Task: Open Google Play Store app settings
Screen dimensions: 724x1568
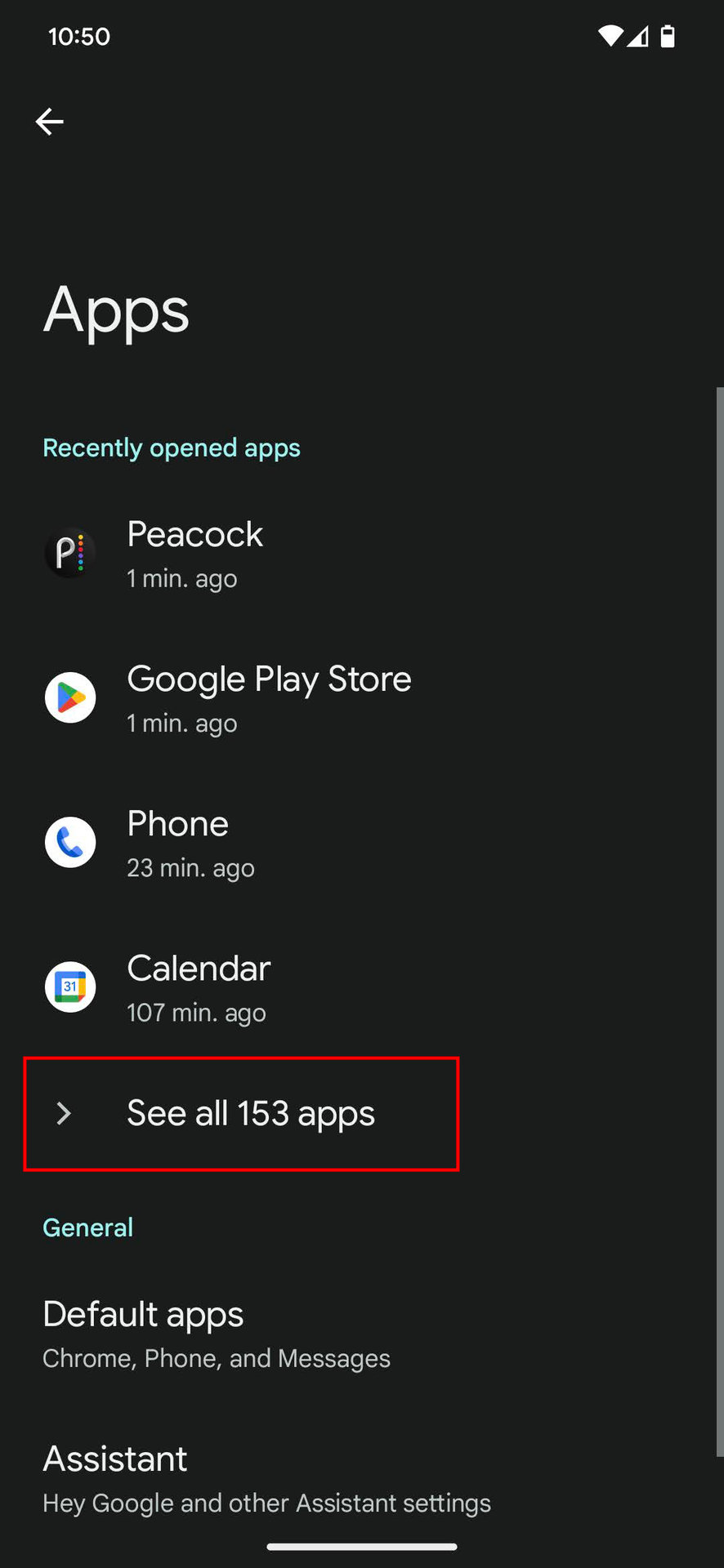Action: 362,698
